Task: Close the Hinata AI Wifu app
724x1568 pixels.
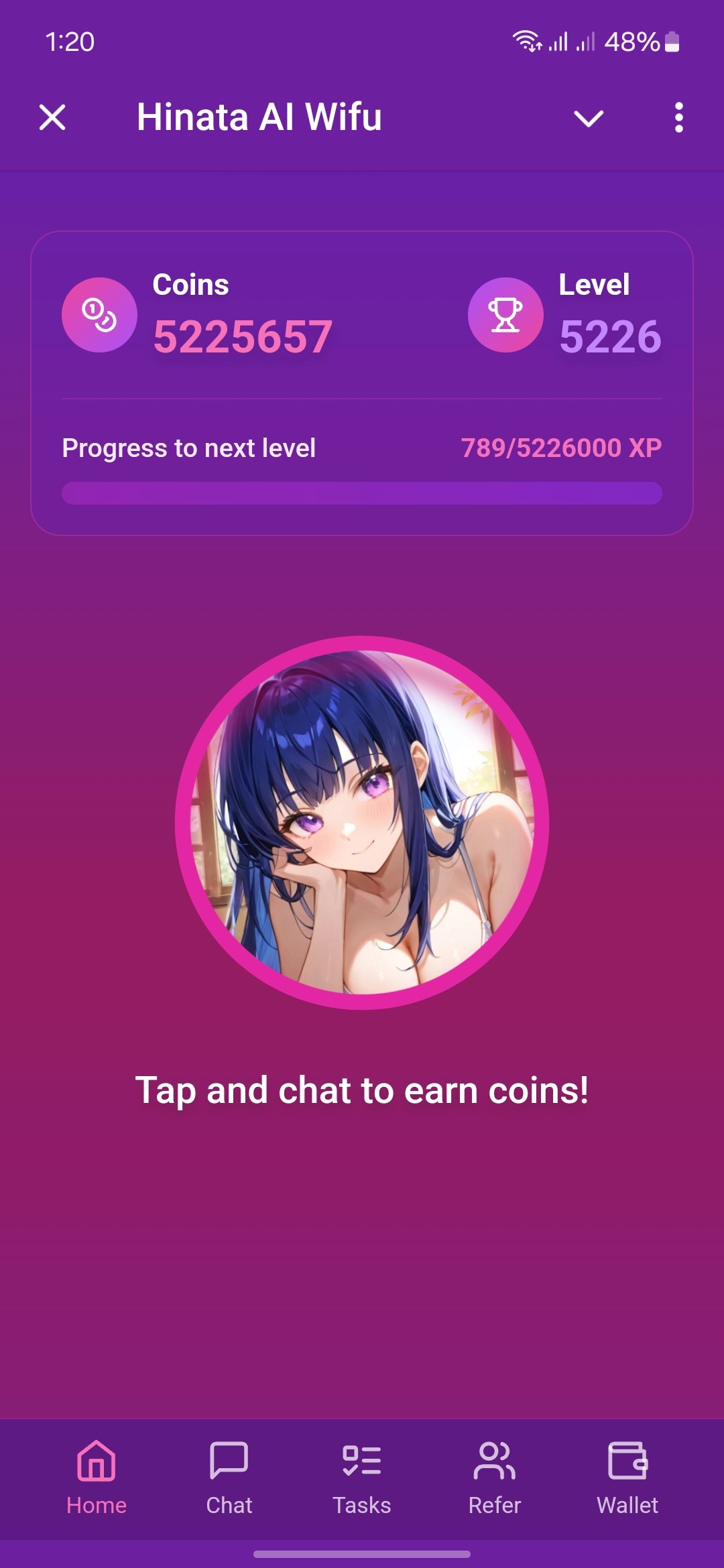Action: pyautogui.click(x=53, y=117)
